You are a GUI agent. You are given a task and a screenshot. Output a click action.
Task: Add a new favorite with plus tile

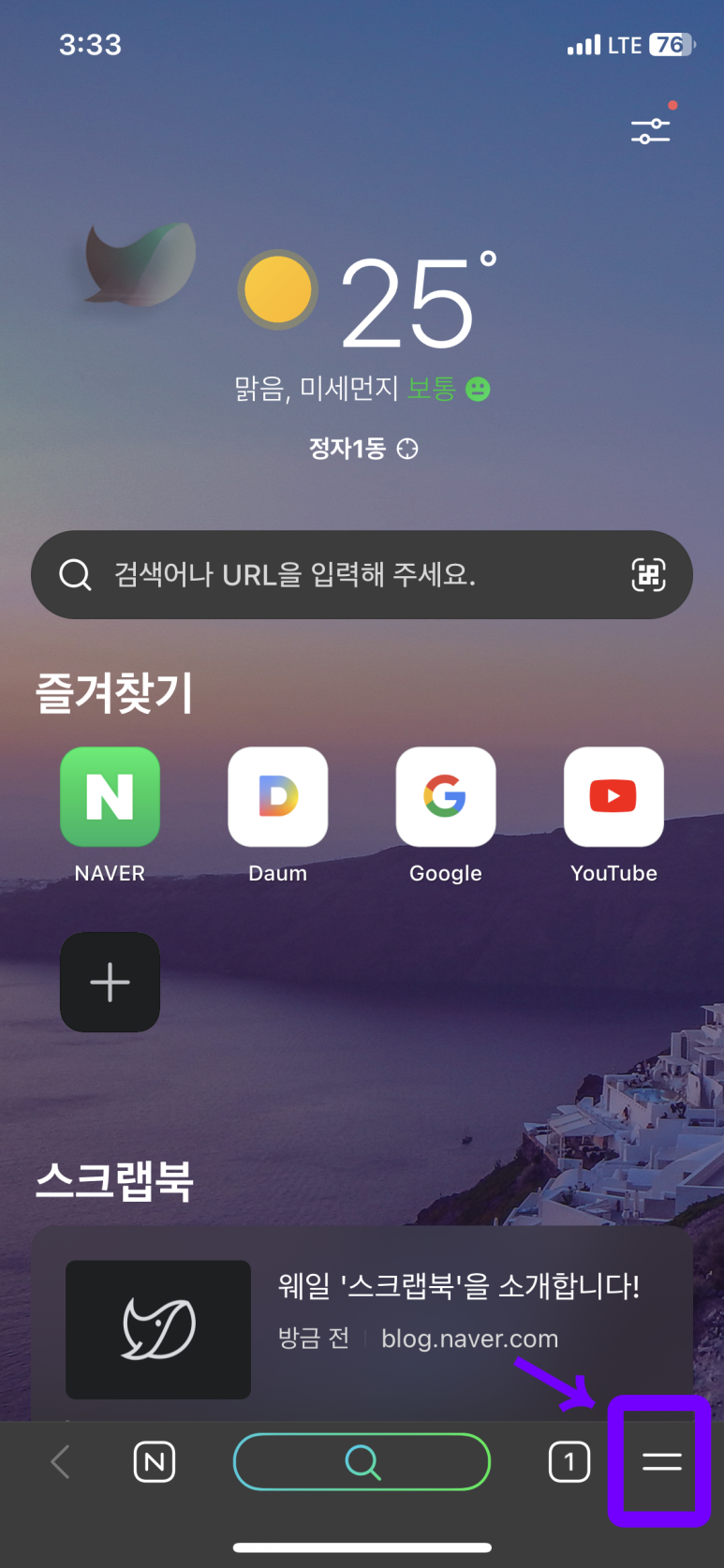pos(110,982)
